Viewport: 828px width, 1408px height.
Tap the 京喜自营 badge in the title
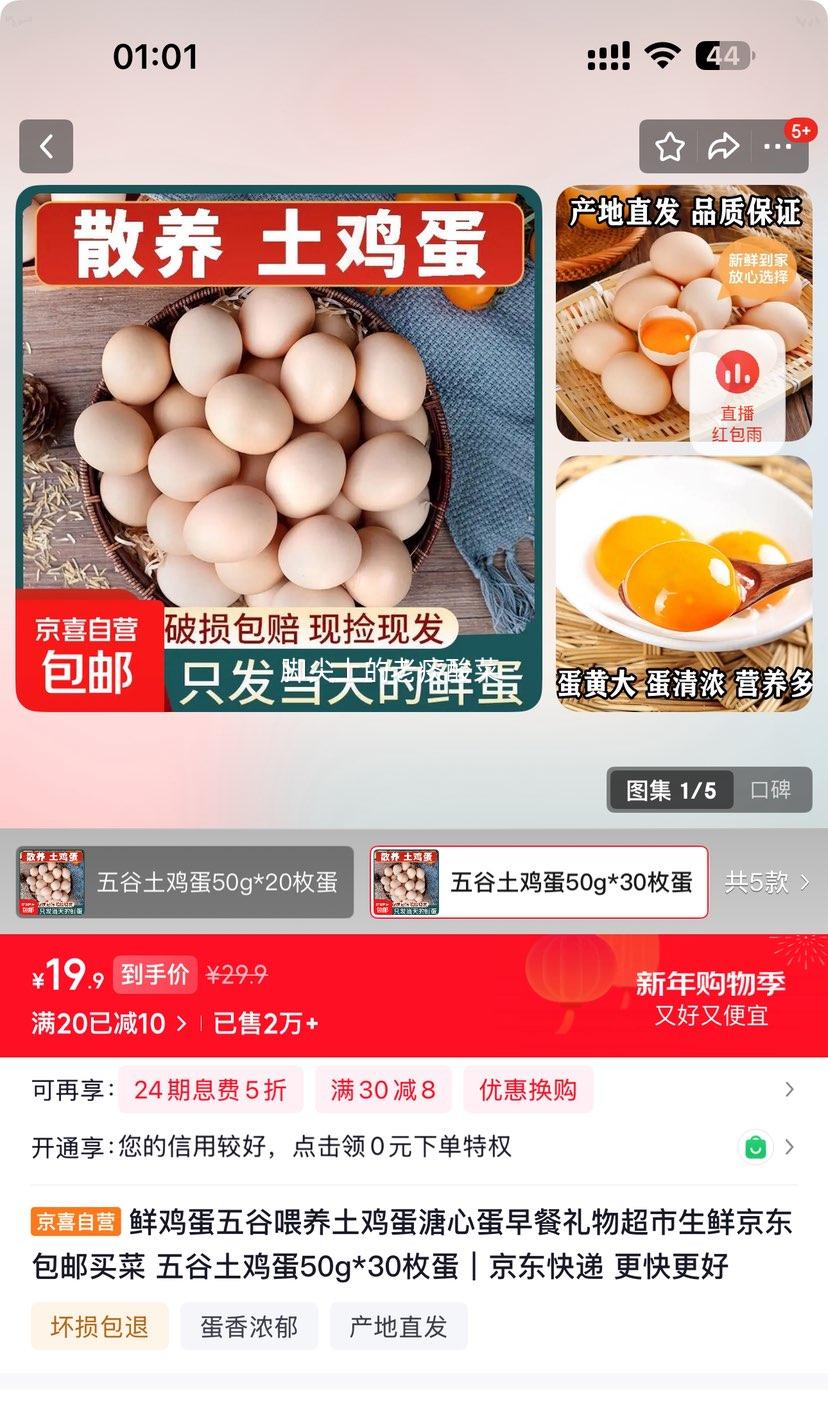click(x=74, y=1223)
